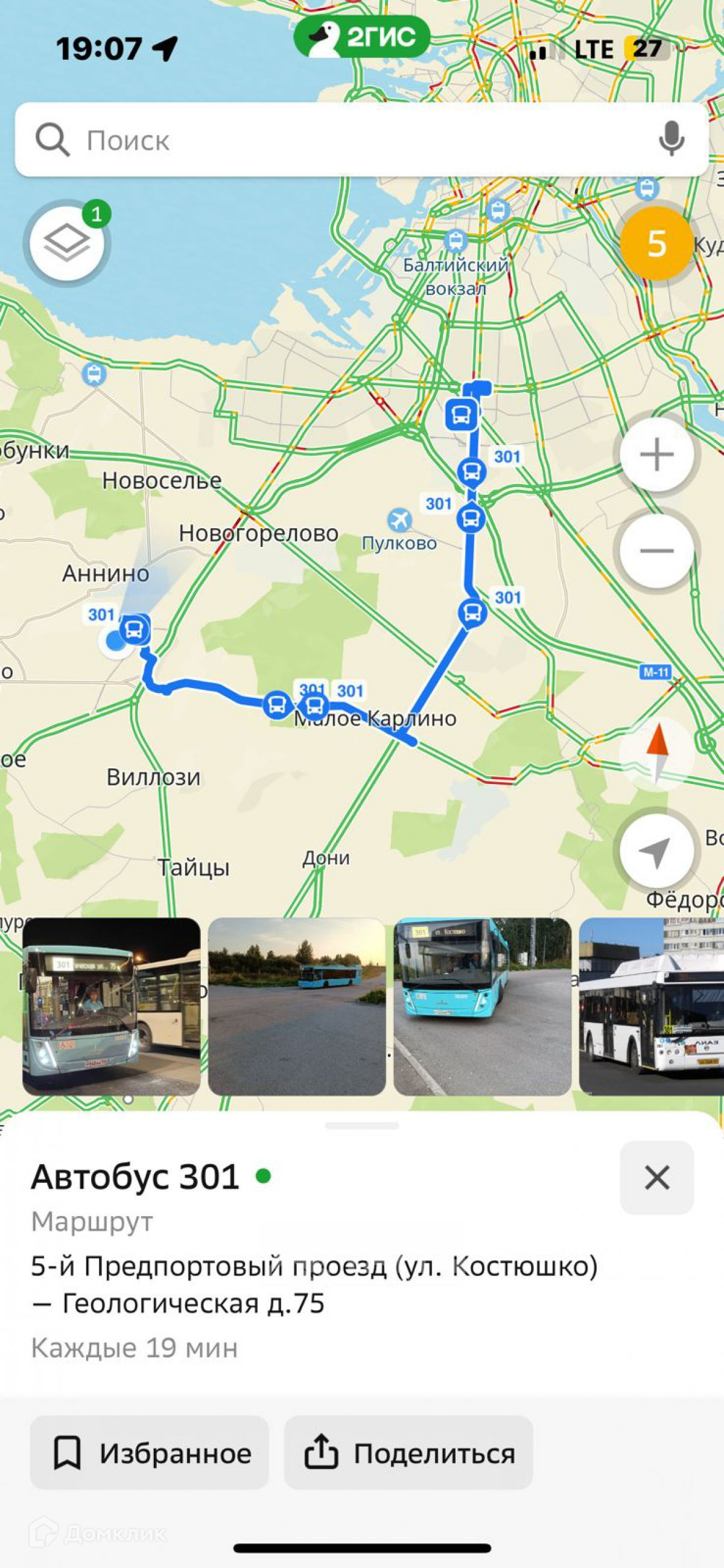Close the Автобус 301 card
Viewport: 724px width, 1568px height.
coord(656,1178)
